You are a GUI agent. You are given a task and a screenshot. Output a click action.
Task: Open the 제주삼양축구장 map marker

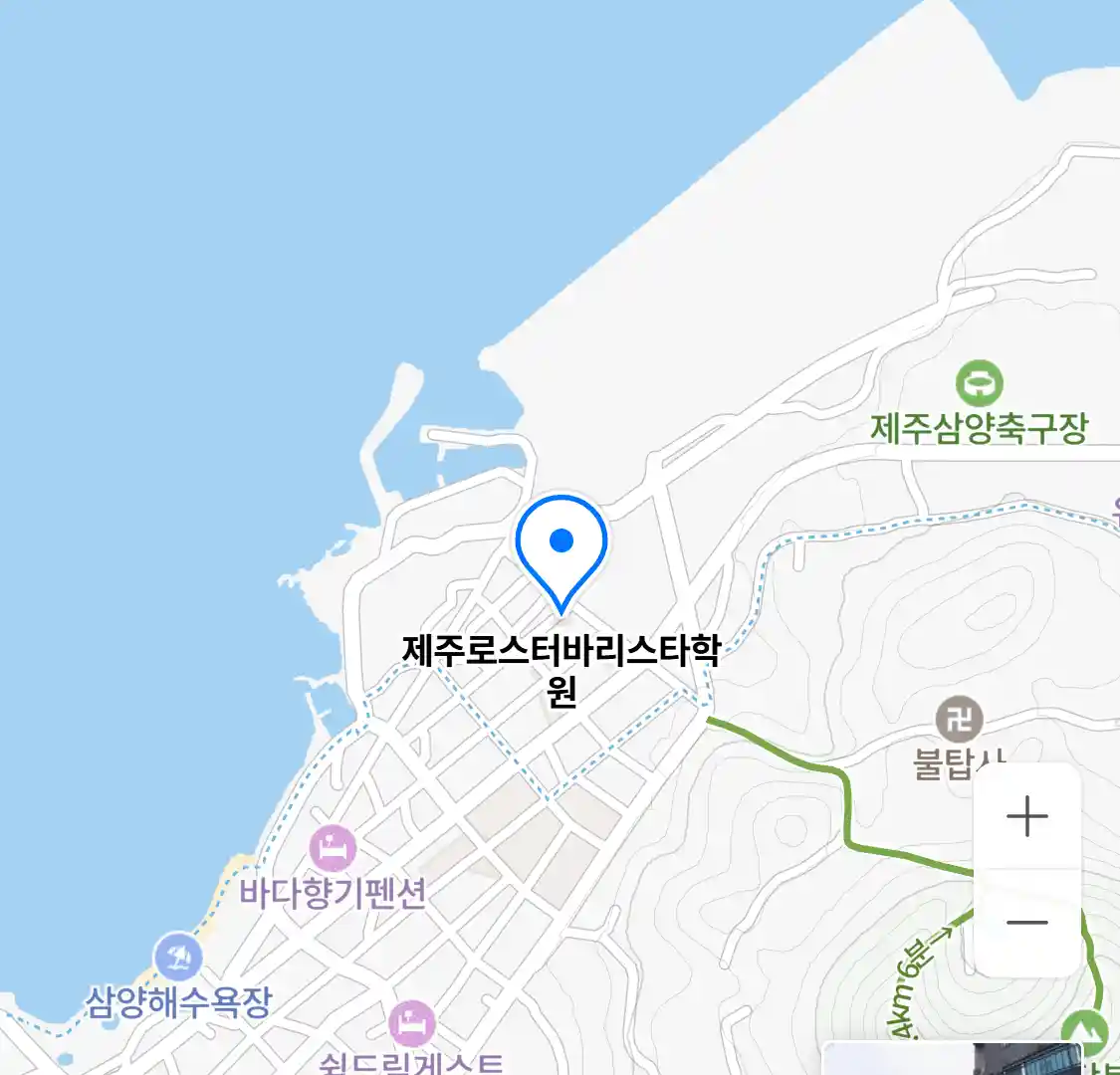click(979, 383)
